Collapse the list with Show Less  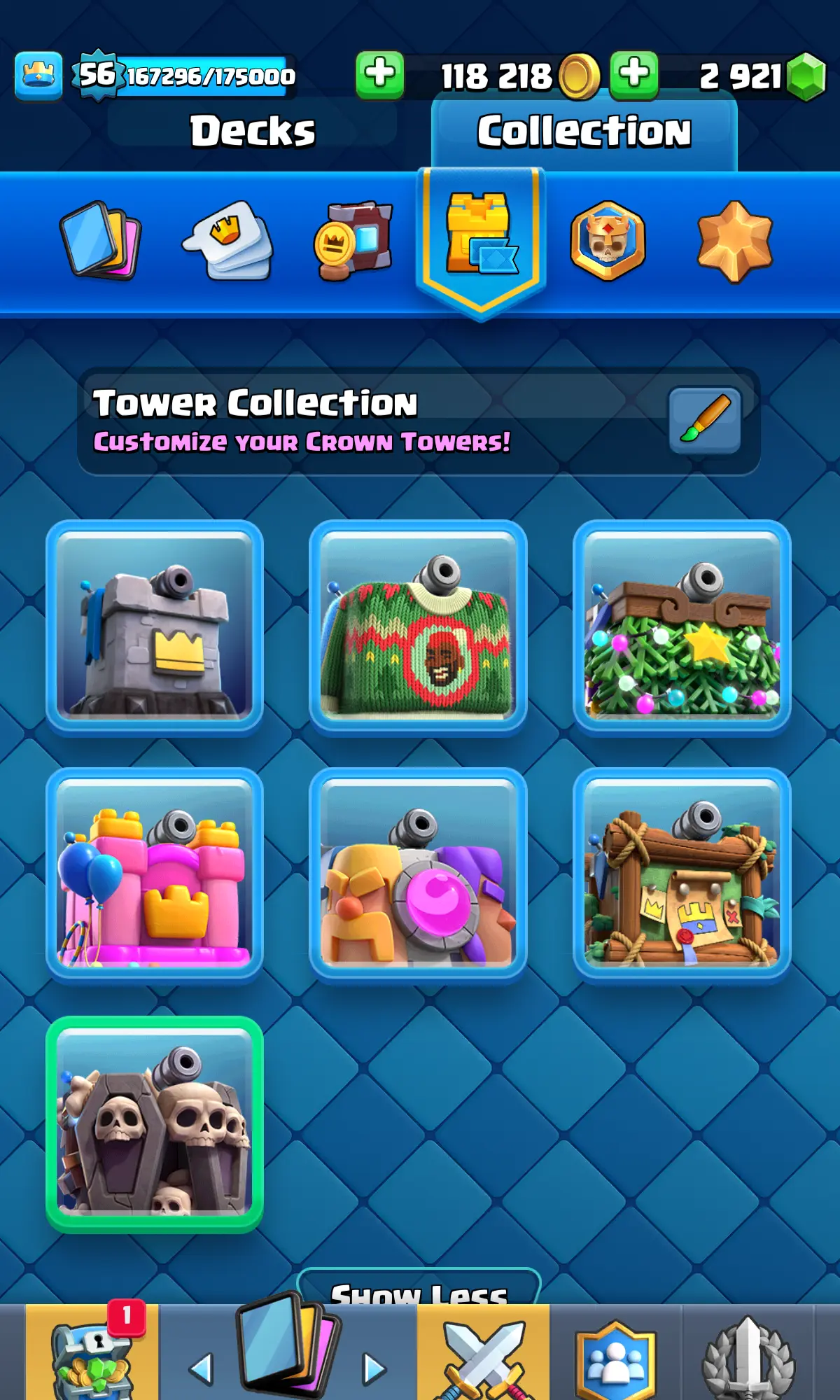click(419, 1290)
